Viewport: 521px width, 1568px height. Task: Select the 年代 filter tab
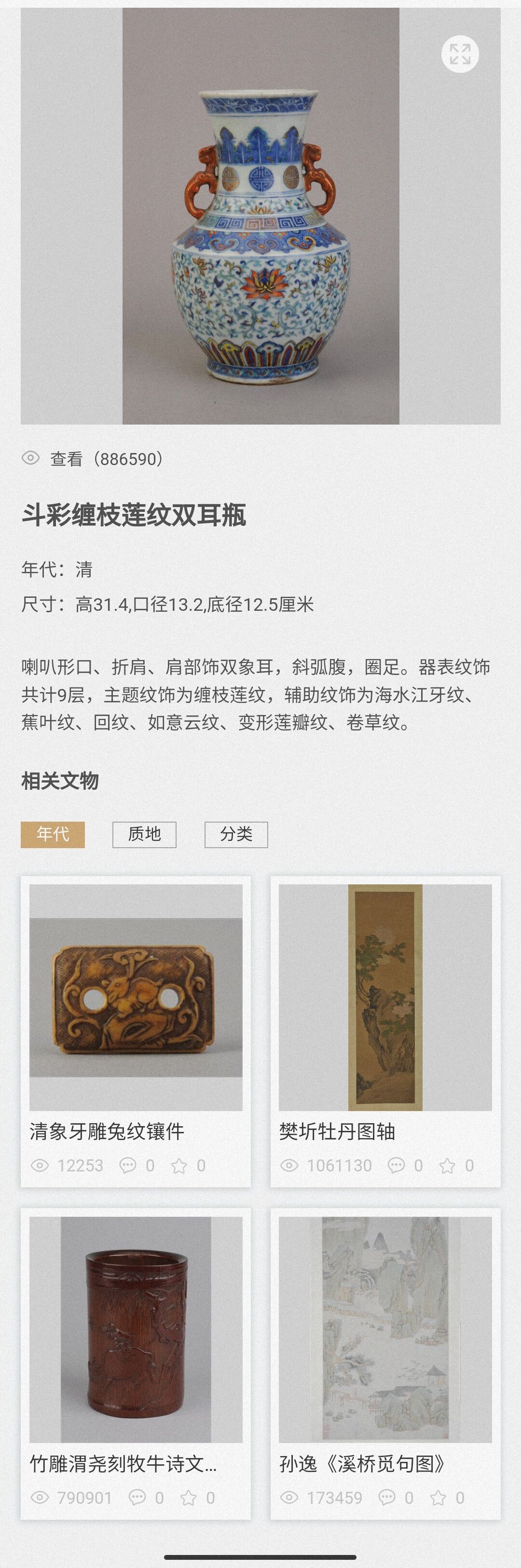pyautogui.click(x=53, y=834)
